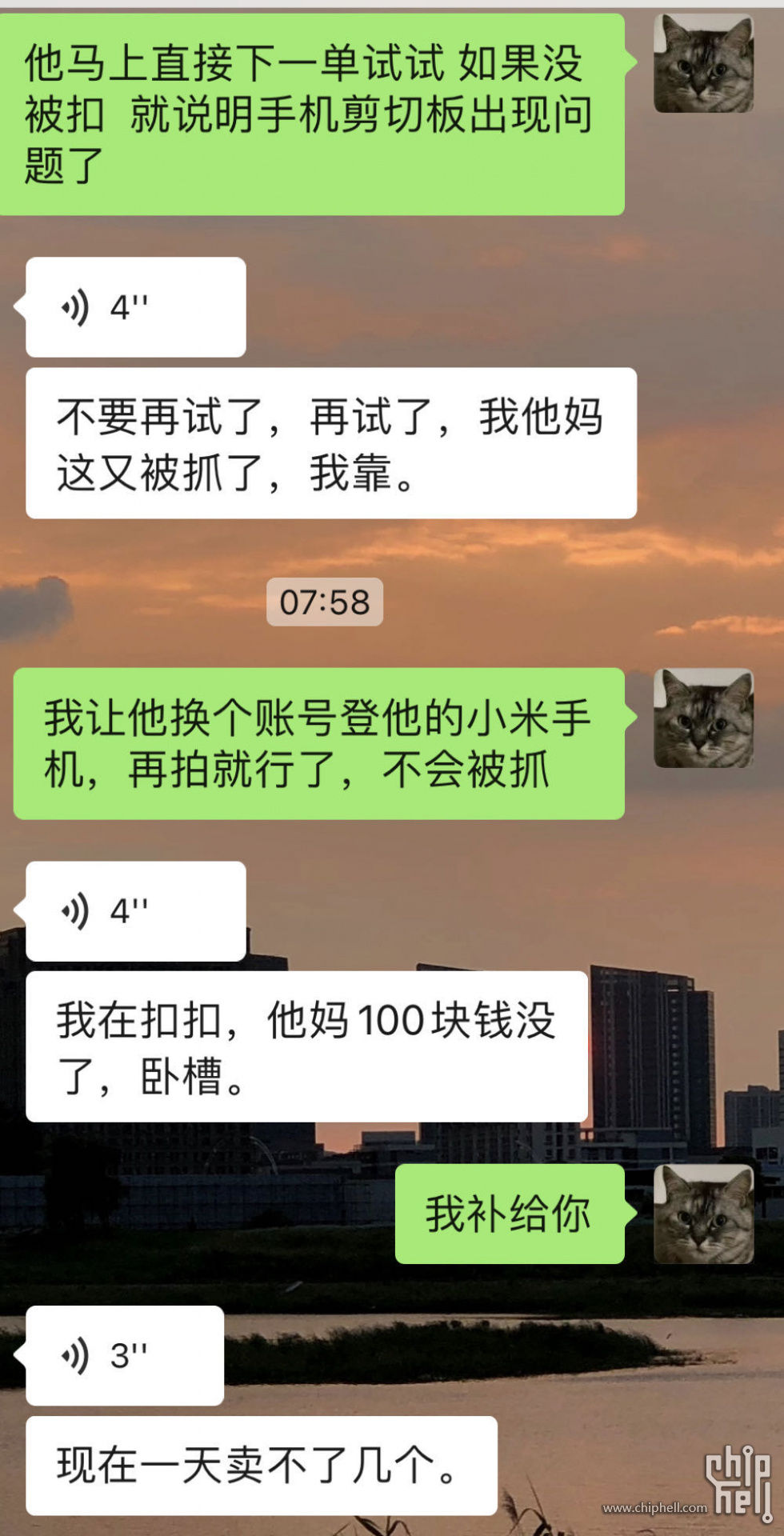Play the 4'' voice message above "我在扣扣"
The width and height of the screenshot is (784, 1536).
pos(134,911)
